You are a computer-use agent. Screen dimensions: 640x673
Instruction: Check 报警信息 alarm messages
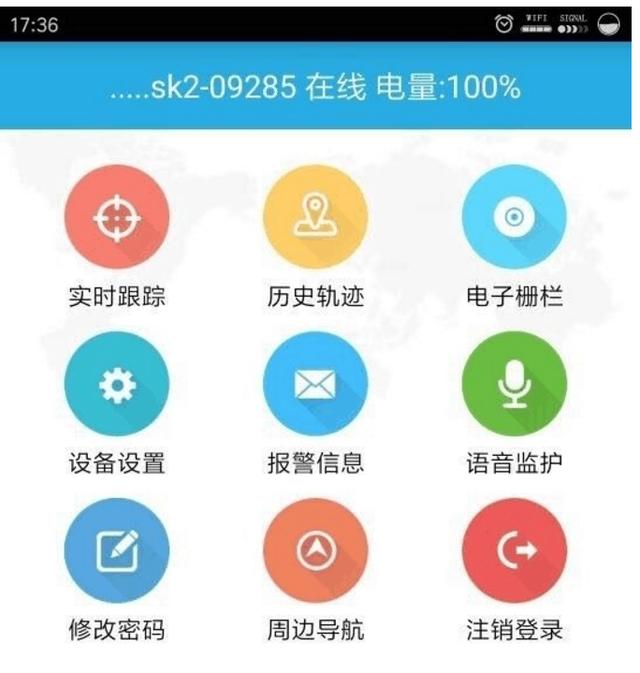coord(316,386)
